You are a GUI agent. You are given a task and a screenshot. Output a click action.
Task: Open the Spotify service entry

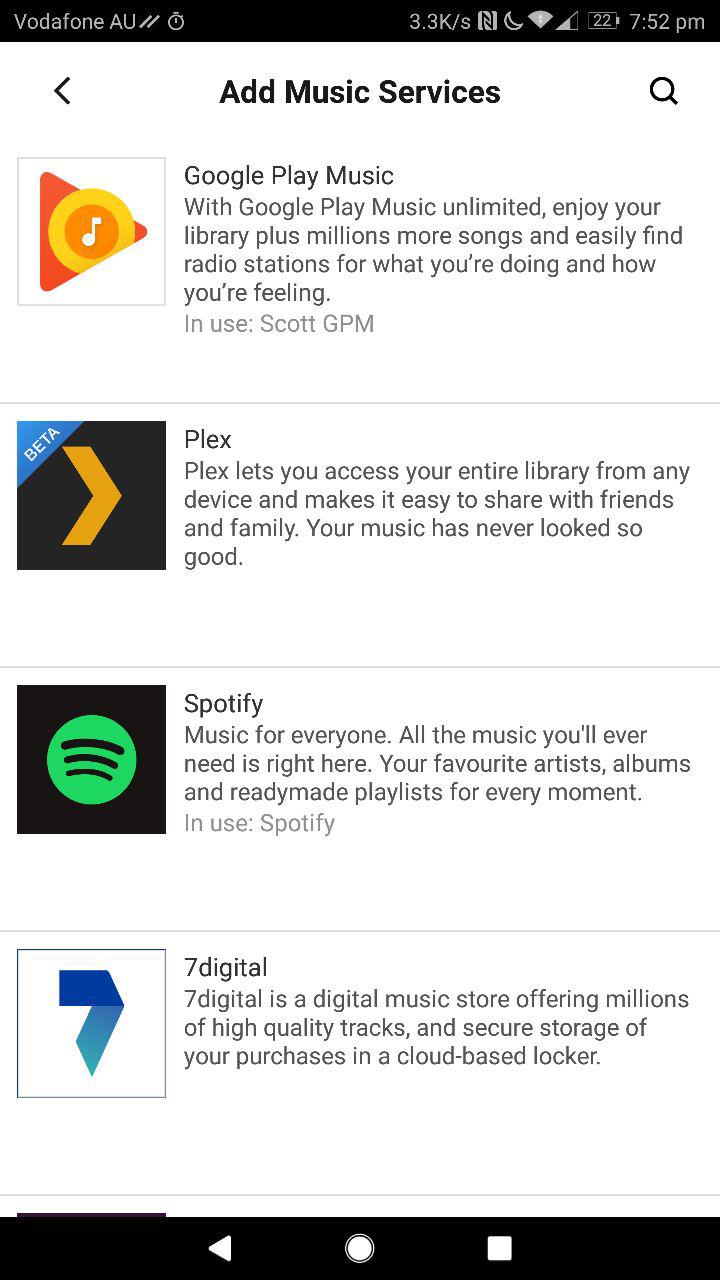pyautogui.click(x=360, y=799)
